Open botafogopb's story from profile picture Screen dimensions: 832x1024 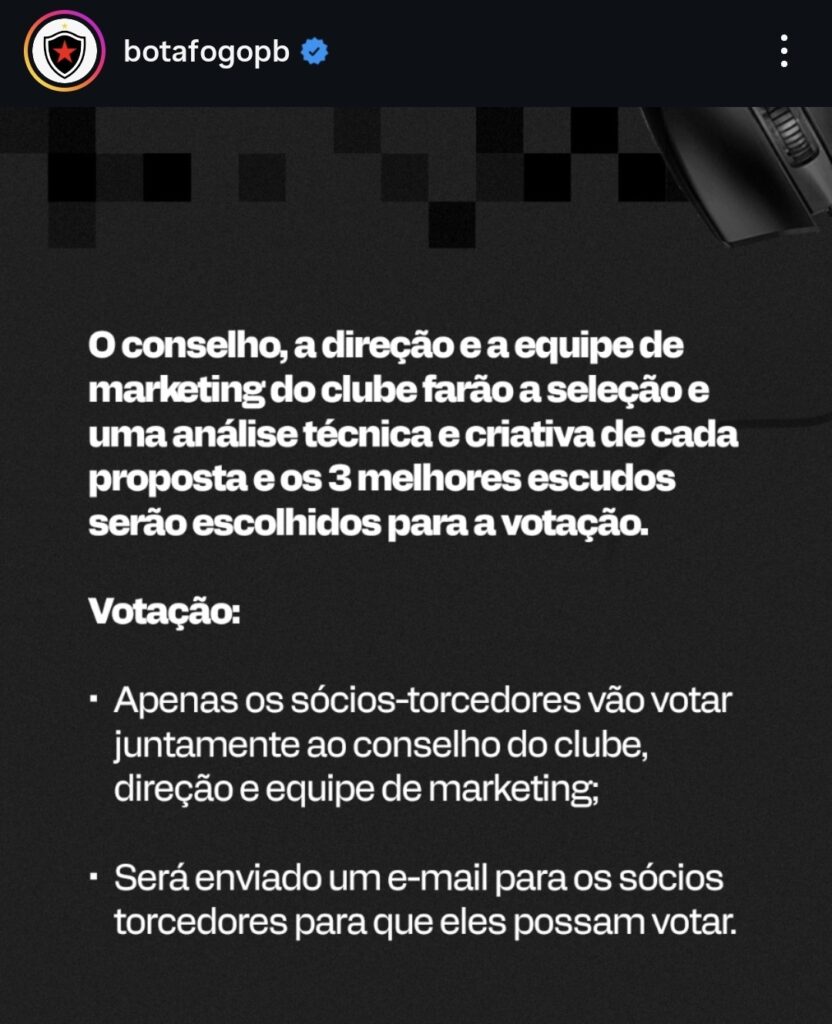pos(64,51)
